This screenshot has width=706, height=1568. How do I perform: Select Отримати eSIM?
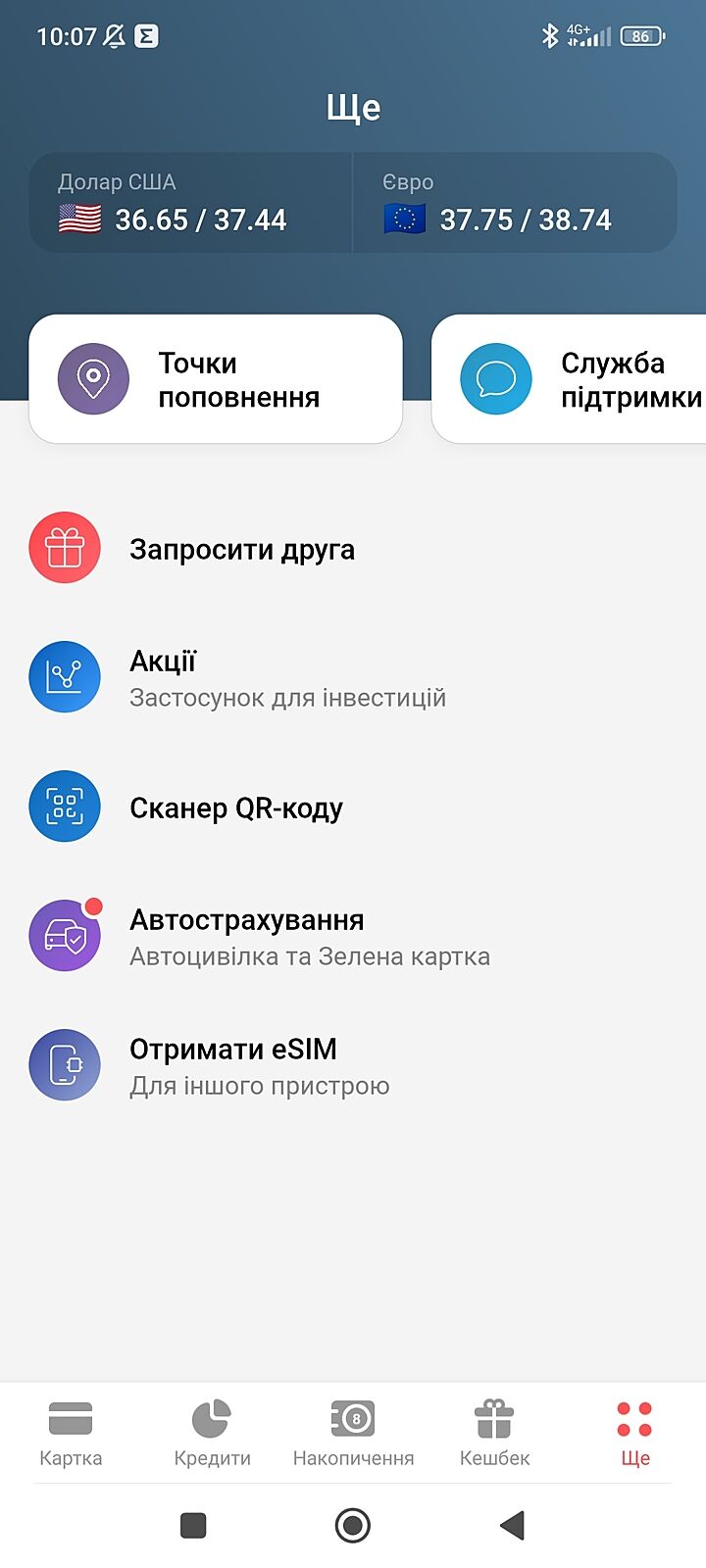click(x=259, y=1065)
